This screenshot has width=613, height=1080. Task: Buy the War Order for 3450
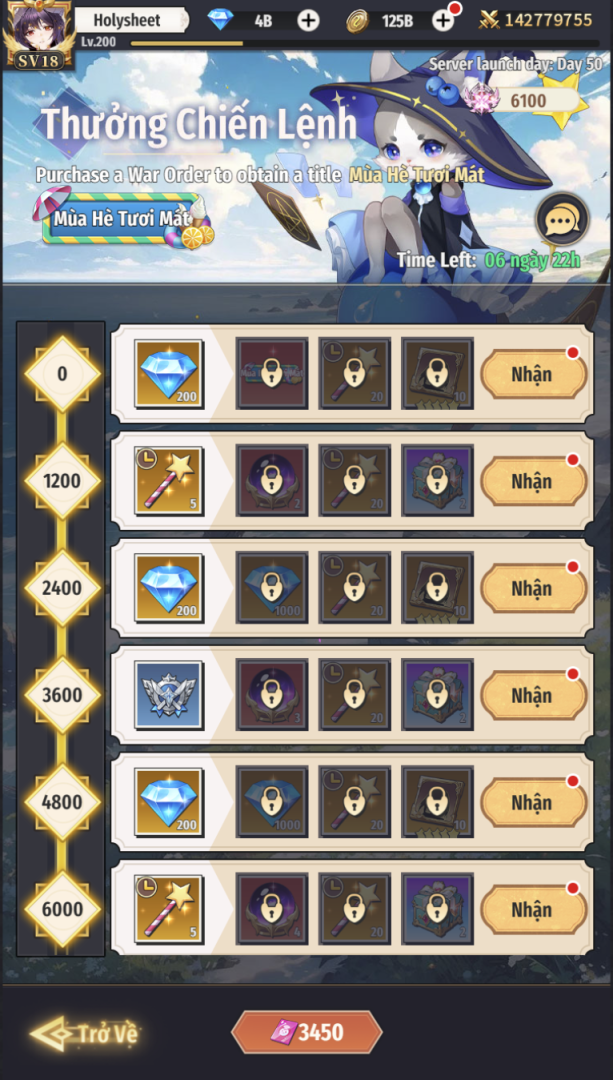click(306, 1032)
